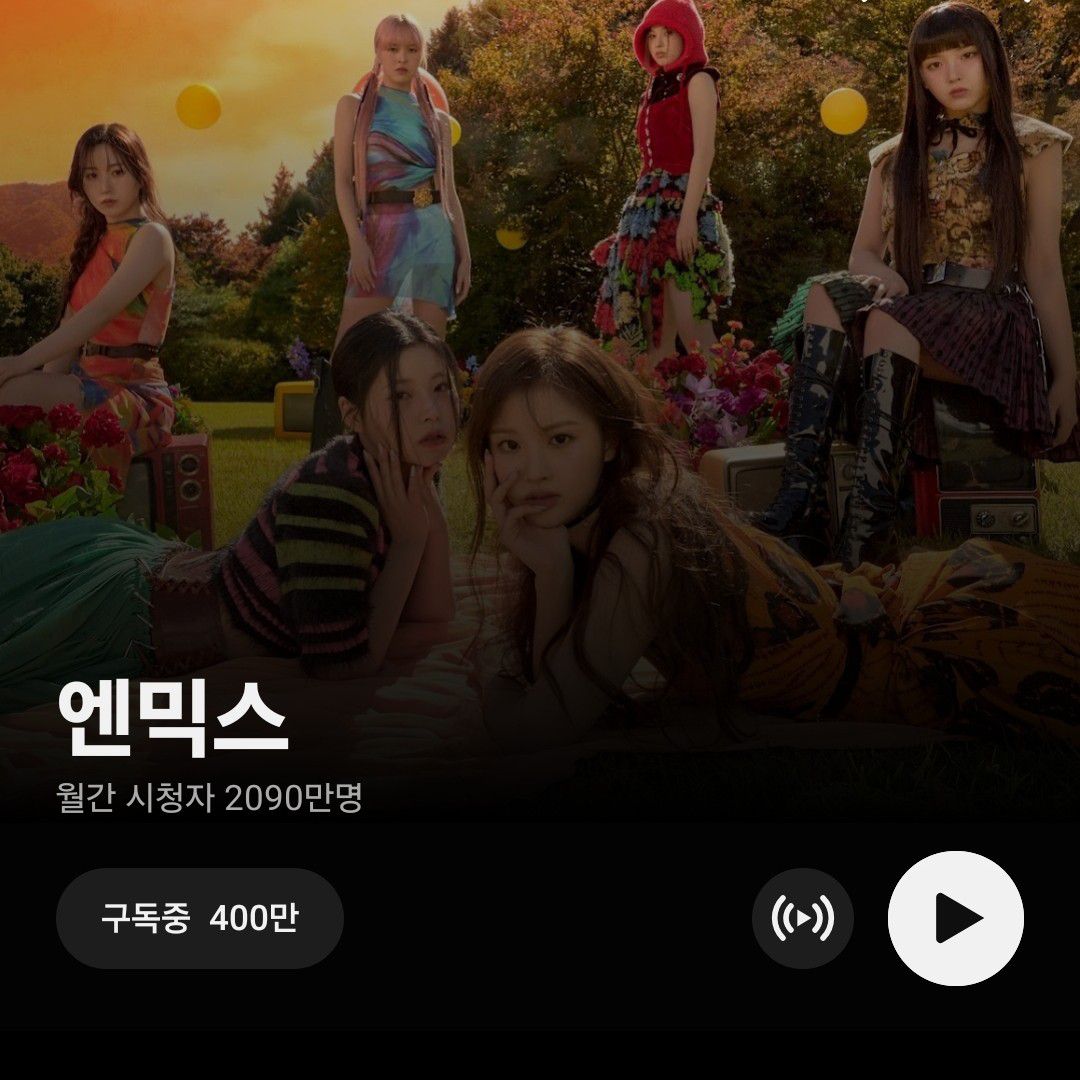Start the artist radio station
Viewport: 1080px width, 1080px height.
tap(802, 918)
